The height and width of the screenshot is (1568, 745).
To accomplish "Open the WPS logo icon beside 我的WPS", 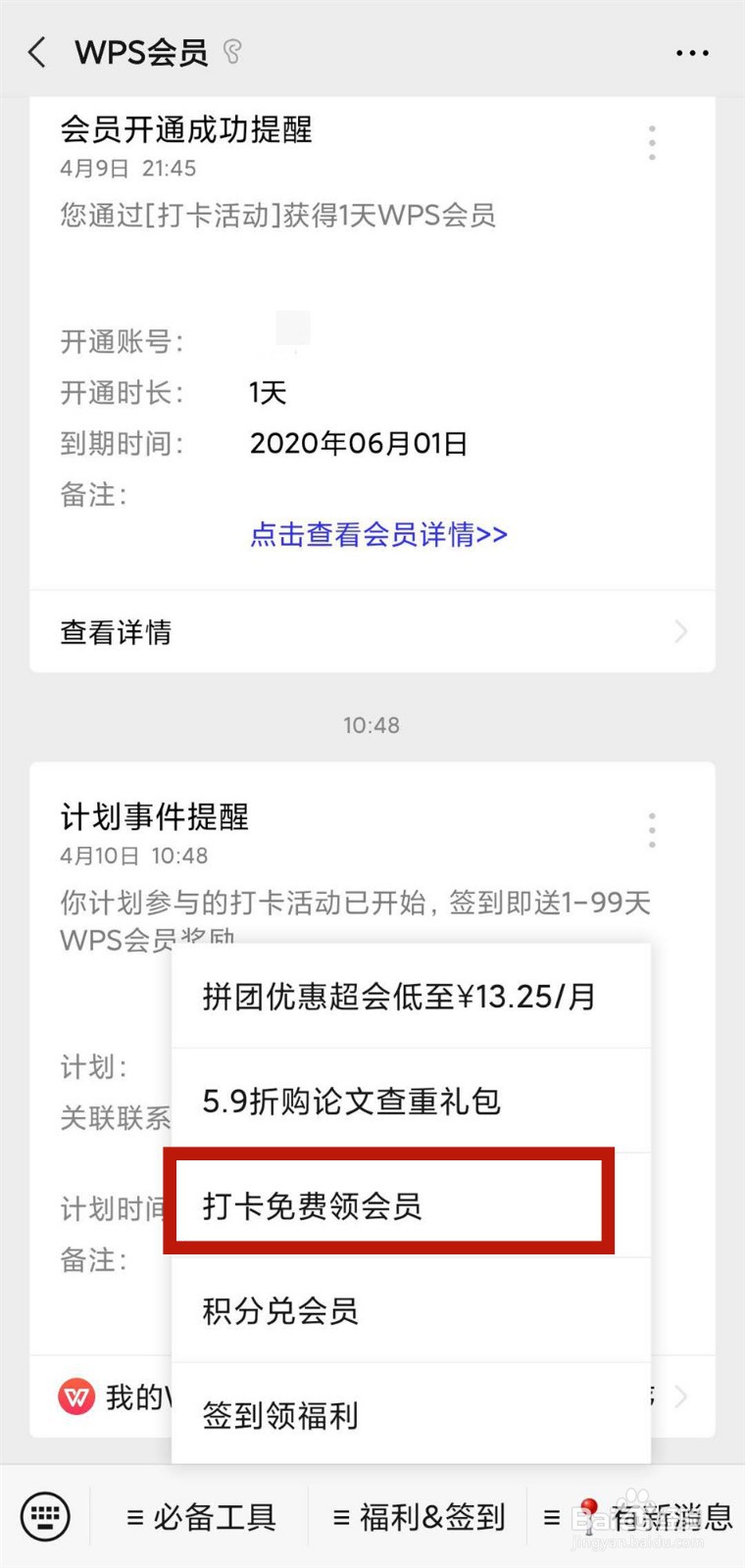I will click(x=75, y=1397).
